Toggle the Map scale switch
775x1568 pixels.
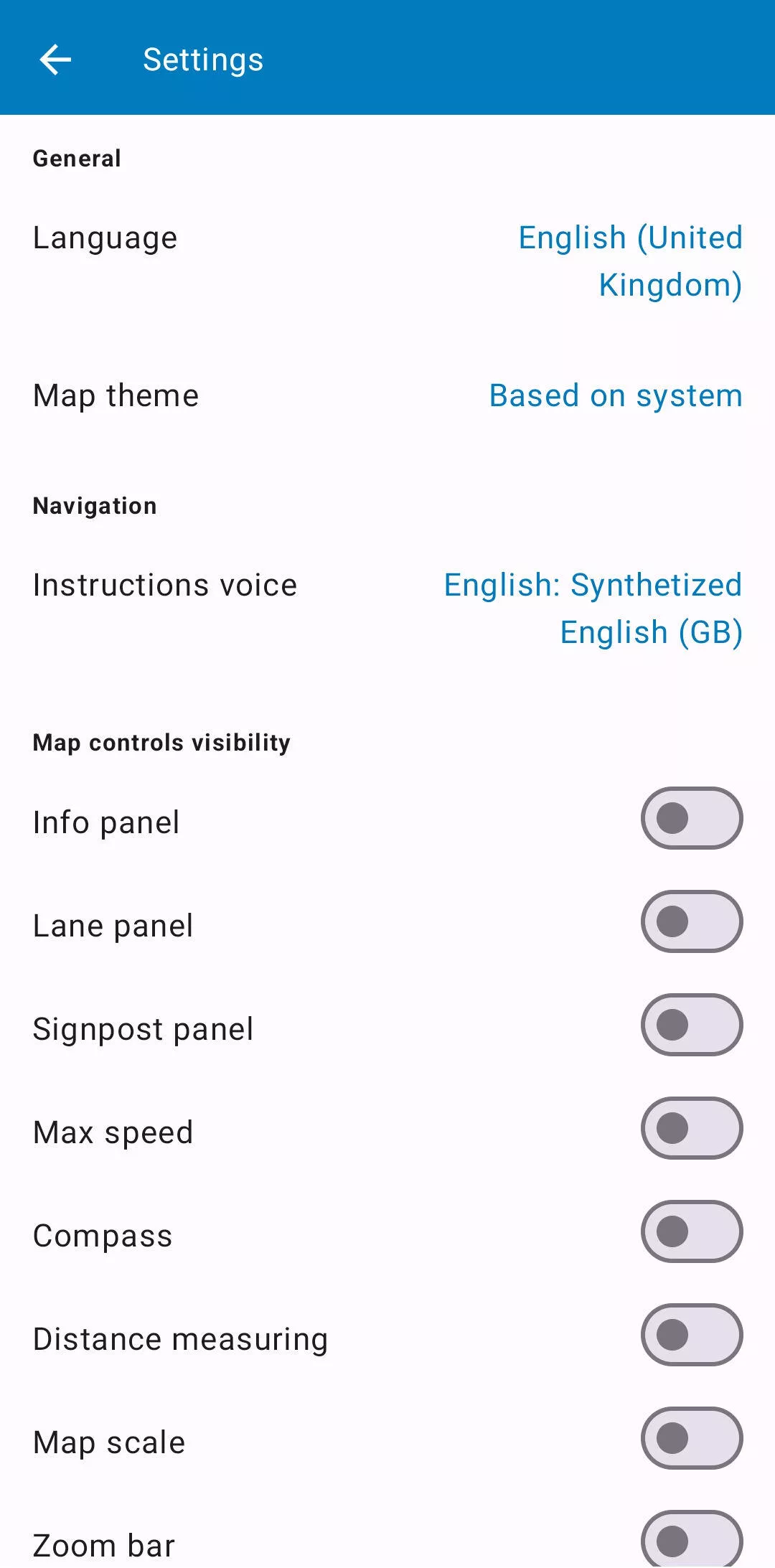(x=692, y=1438)
